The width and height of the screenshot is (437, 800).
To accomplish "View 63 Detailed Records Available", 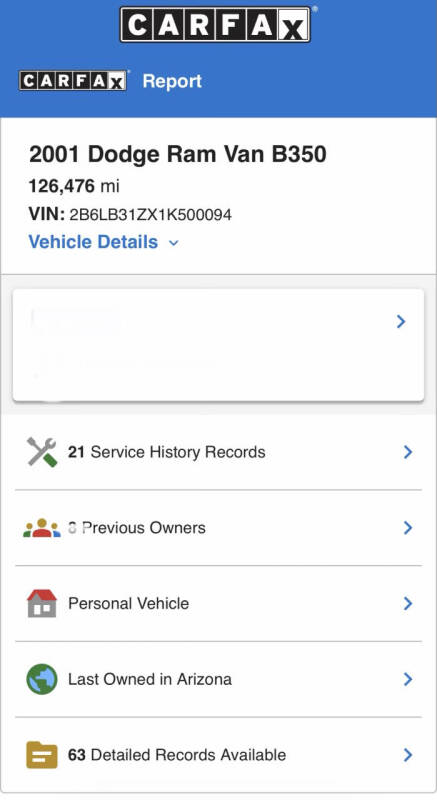I will 218,755.
